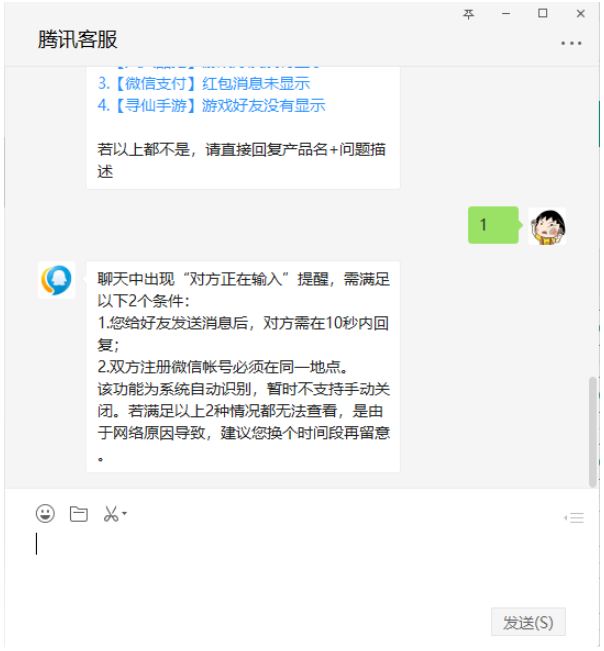Minimize the chat window
The width and height of the screenshot is (604, 651).
(x=505, y=13)
